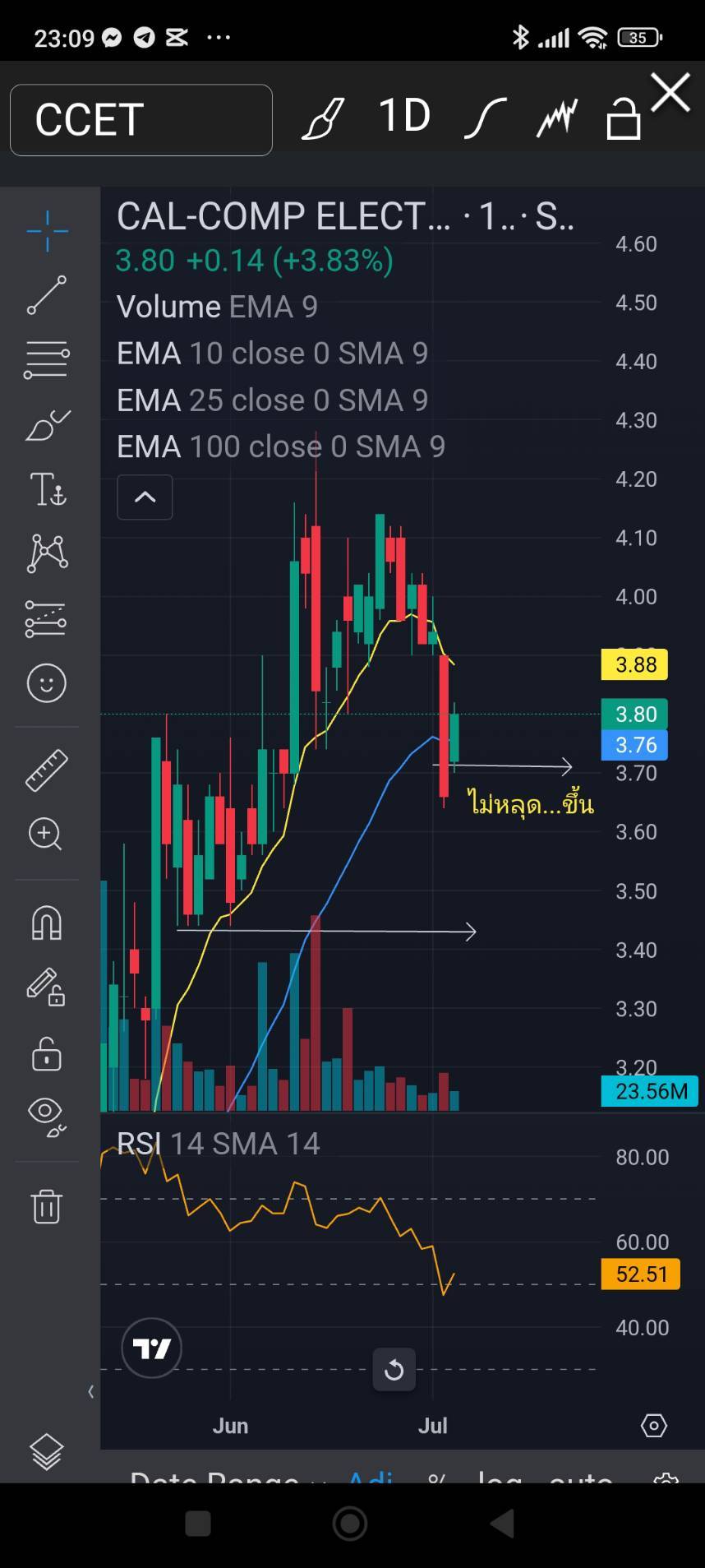705x1568 pixels.
Task: Reset the chart view
Action: point(394,1370)
